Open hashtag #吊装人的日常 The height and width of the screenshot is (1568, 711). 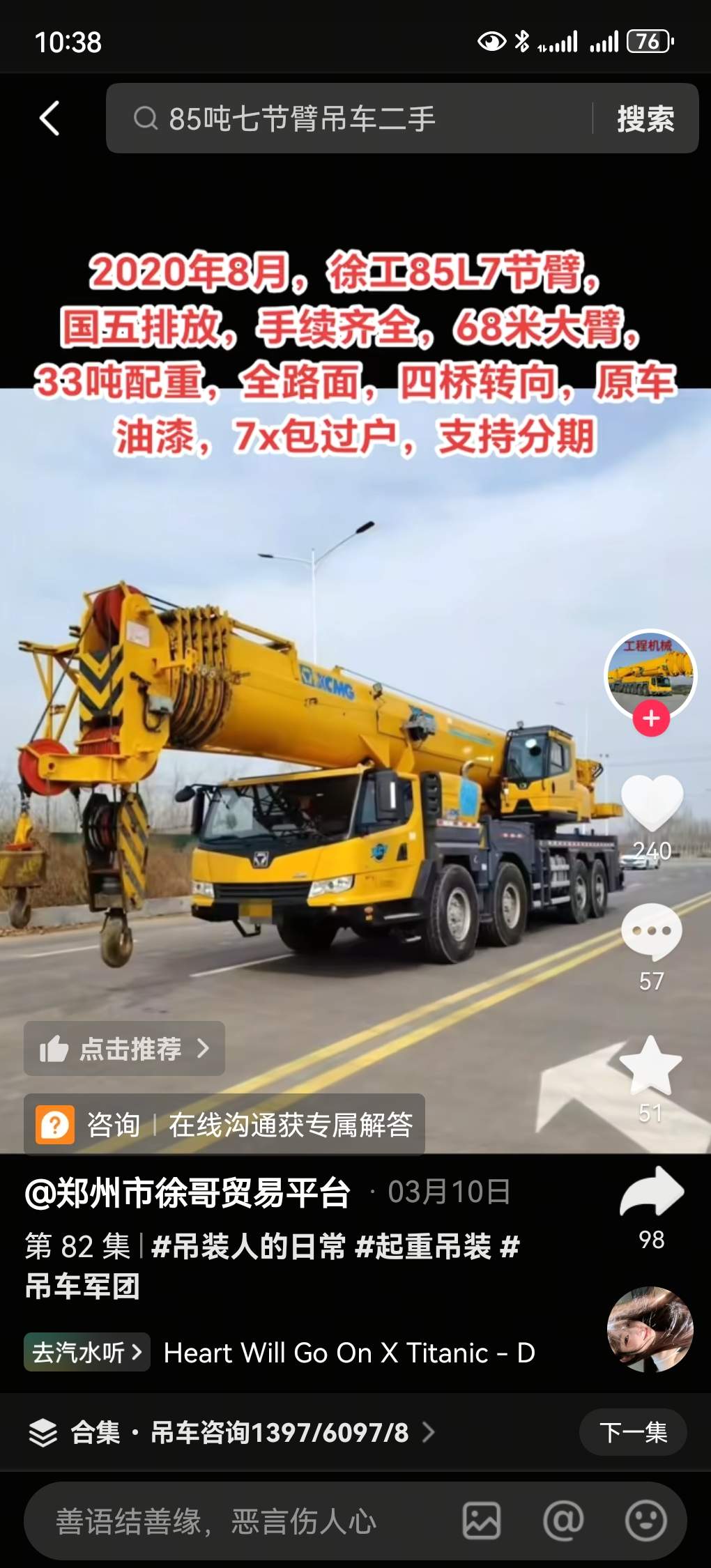tap(248, 1247)
